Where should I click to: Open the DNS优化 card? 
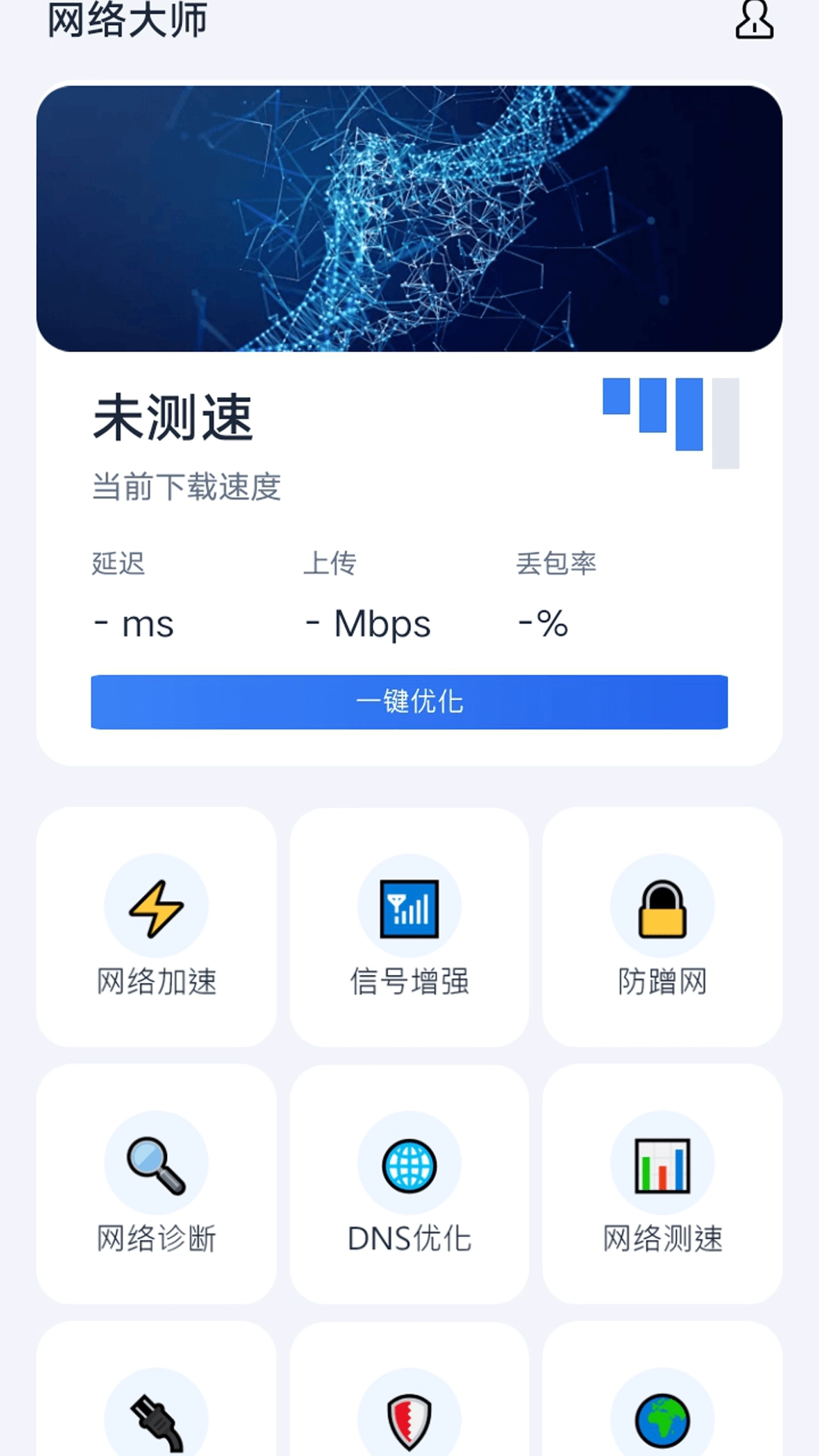(x=409, y=1184)
